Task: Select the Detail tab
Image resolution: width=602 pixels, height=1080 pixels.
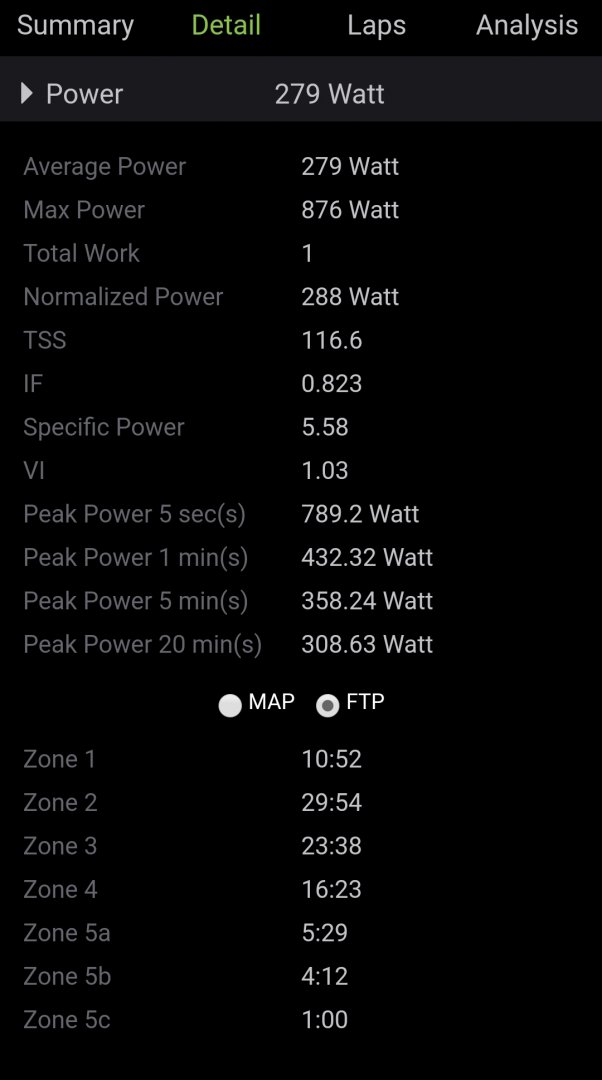Action: pos(226,25)
